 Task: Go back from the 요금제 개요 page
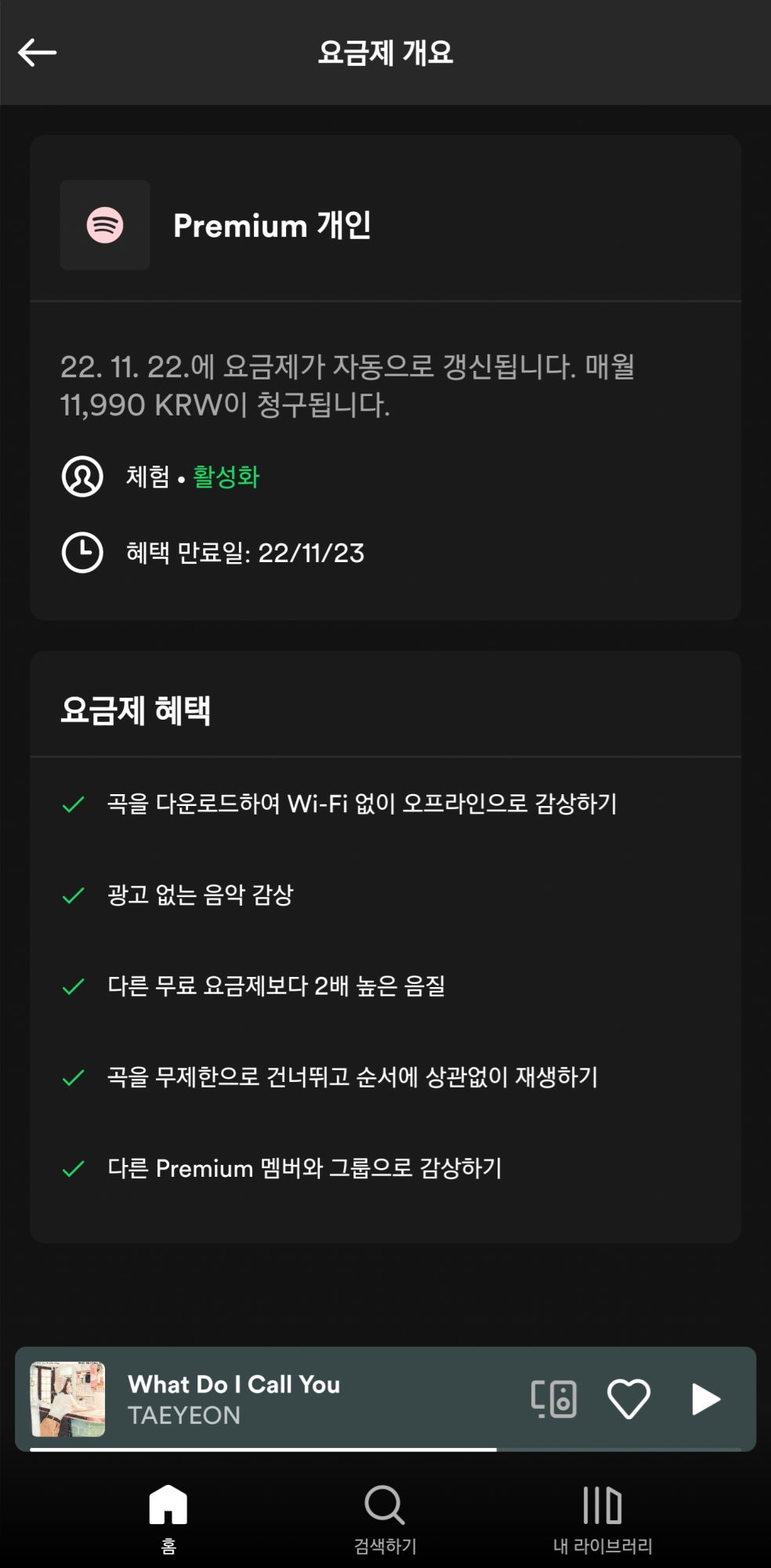click(38, 53)
